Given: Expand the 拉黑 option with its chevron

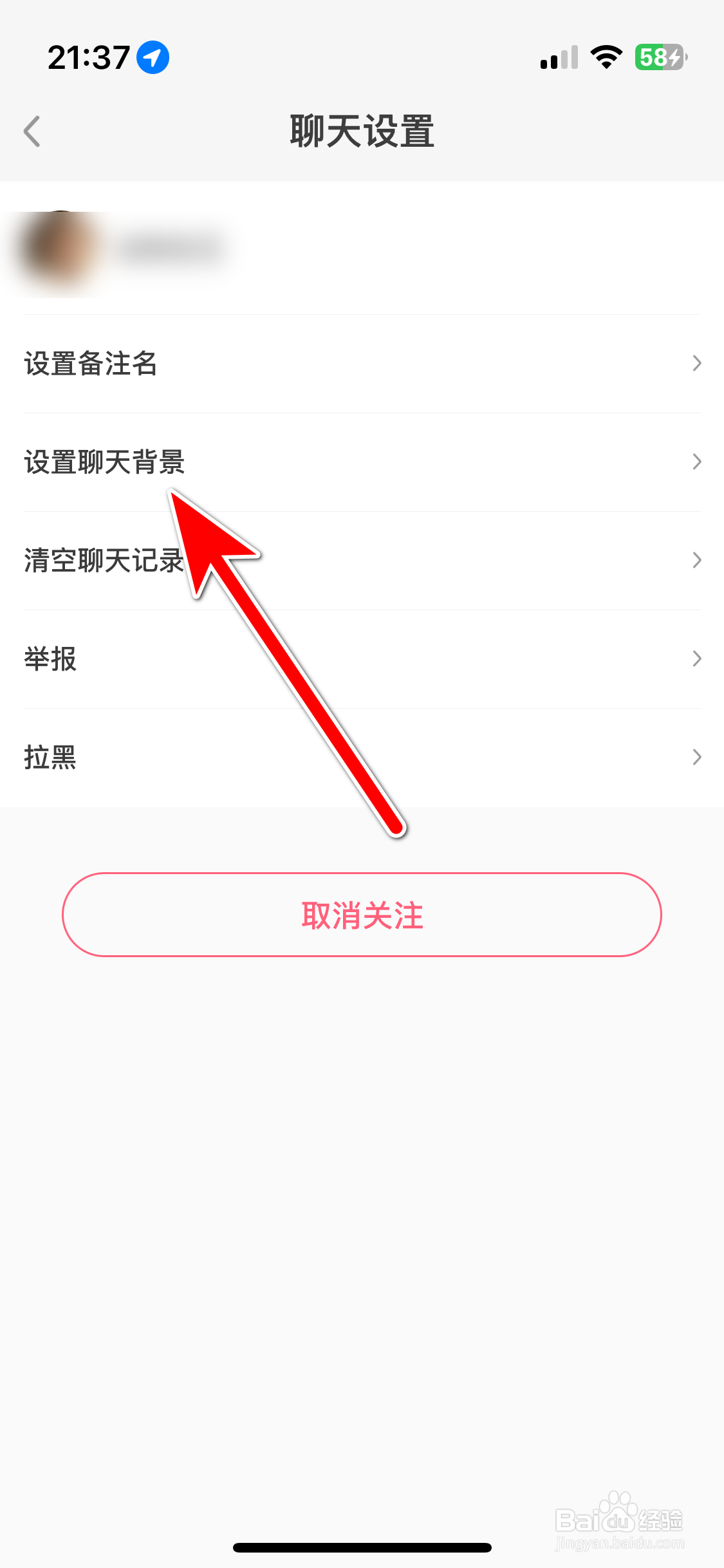Looking at the screenshot, I should 697,757.
